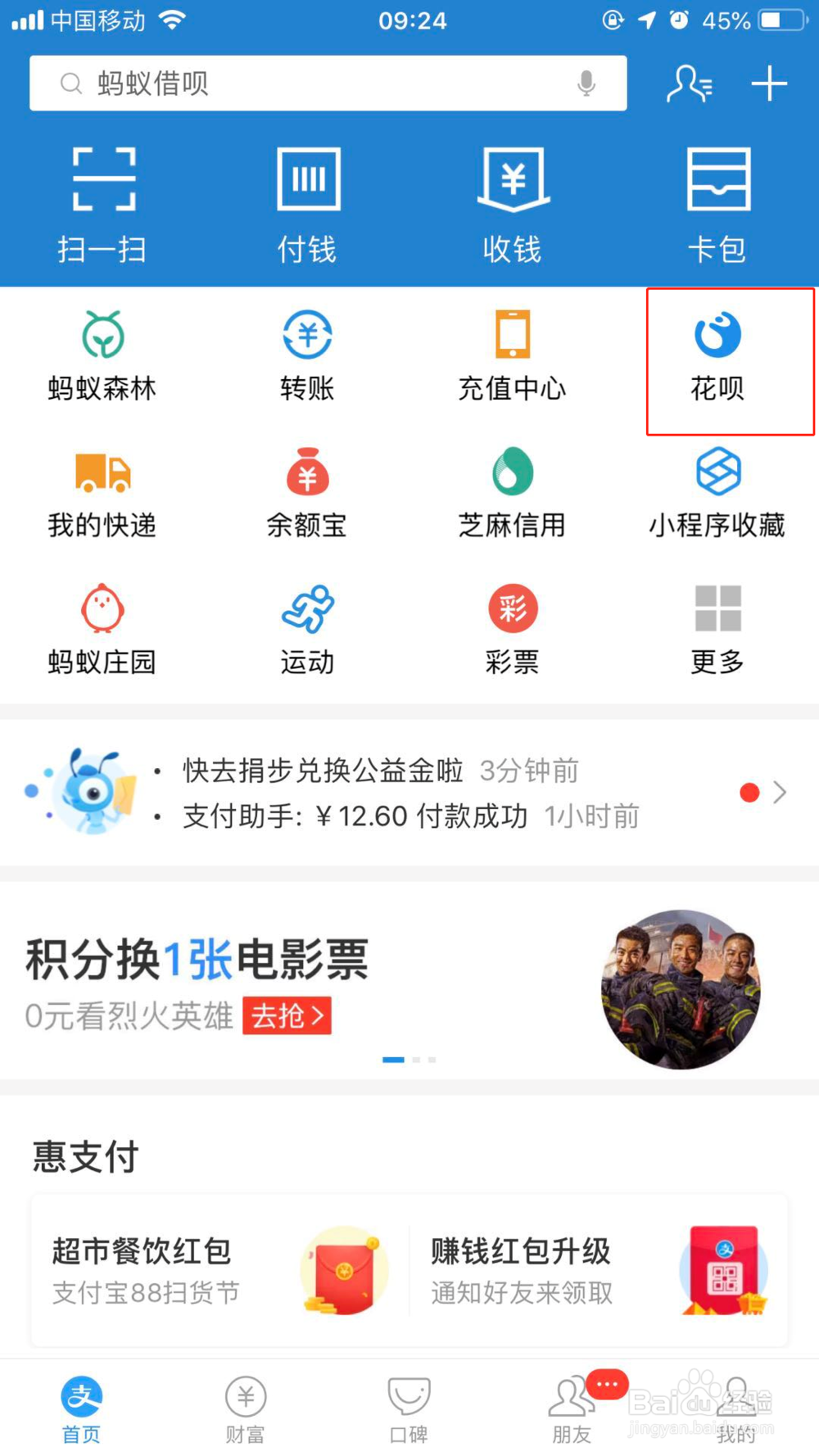This screenshot has width=819, height=1456.
Task: Open 收钱 to receive money
Action: 512,201
